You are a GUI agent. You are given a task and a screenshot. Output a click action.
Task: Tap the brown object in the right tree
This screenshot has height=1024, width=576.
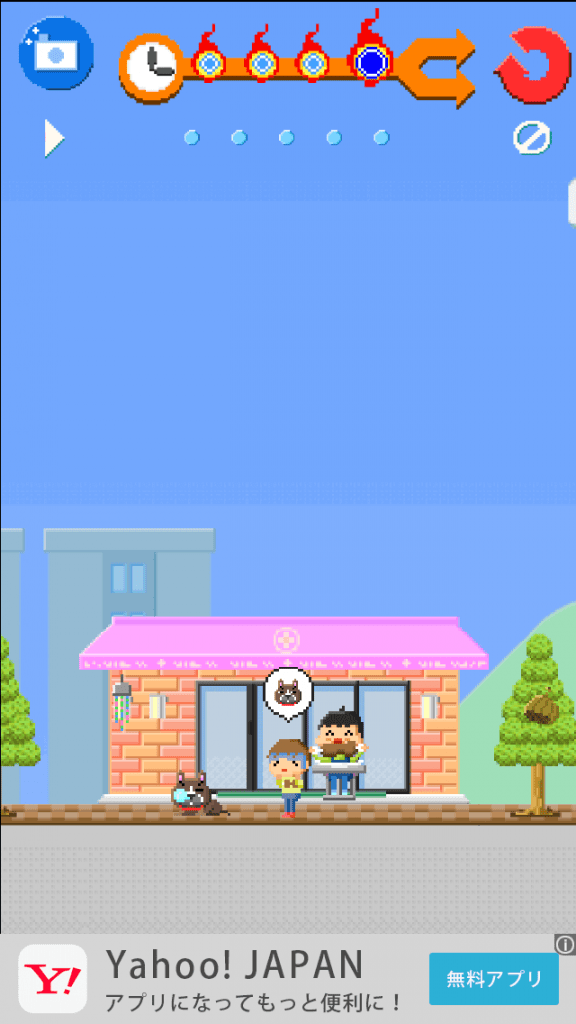coord(541,708)
